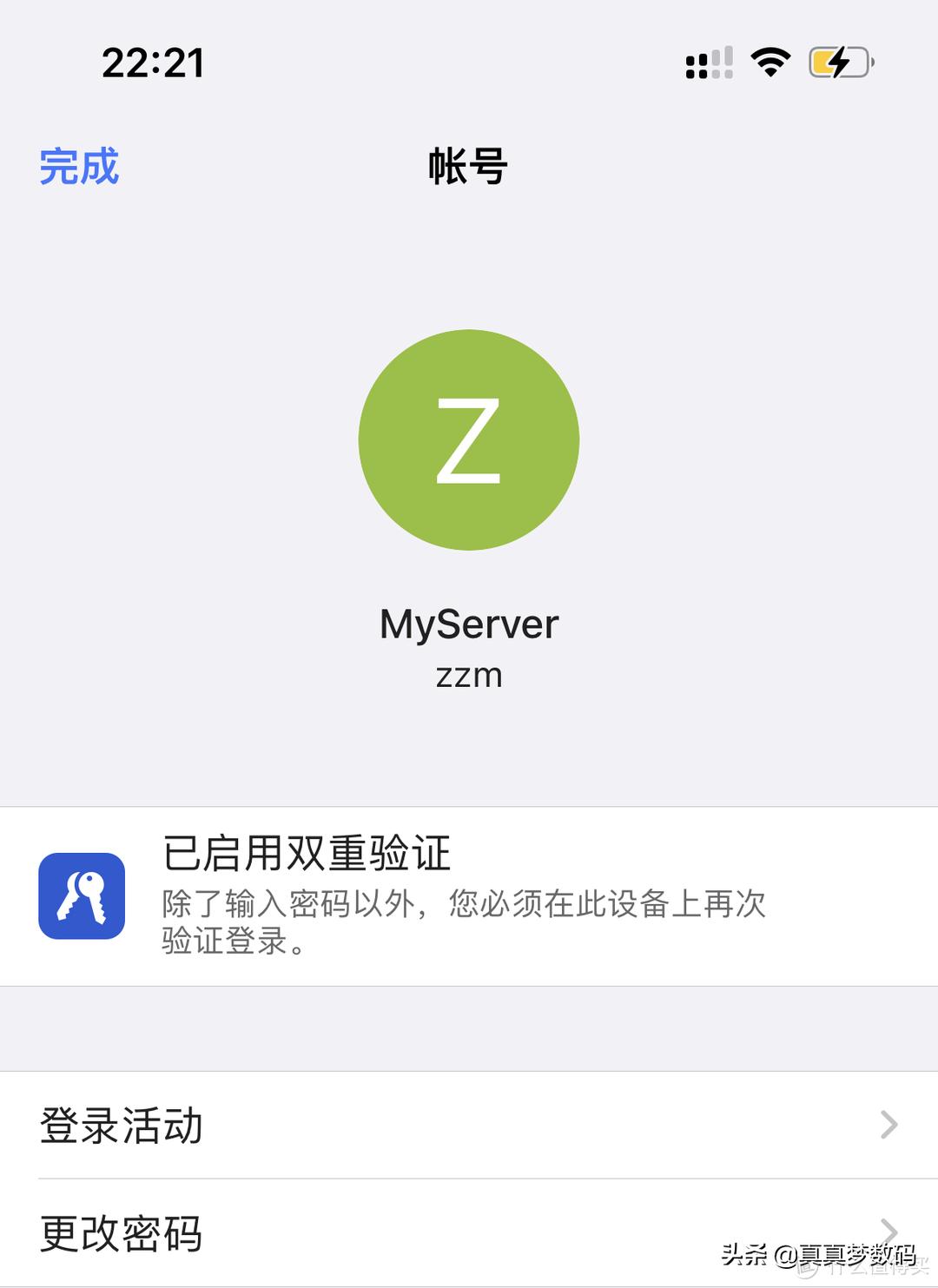
Task: Open the 更改密码 option
Action: [122, 1231]
